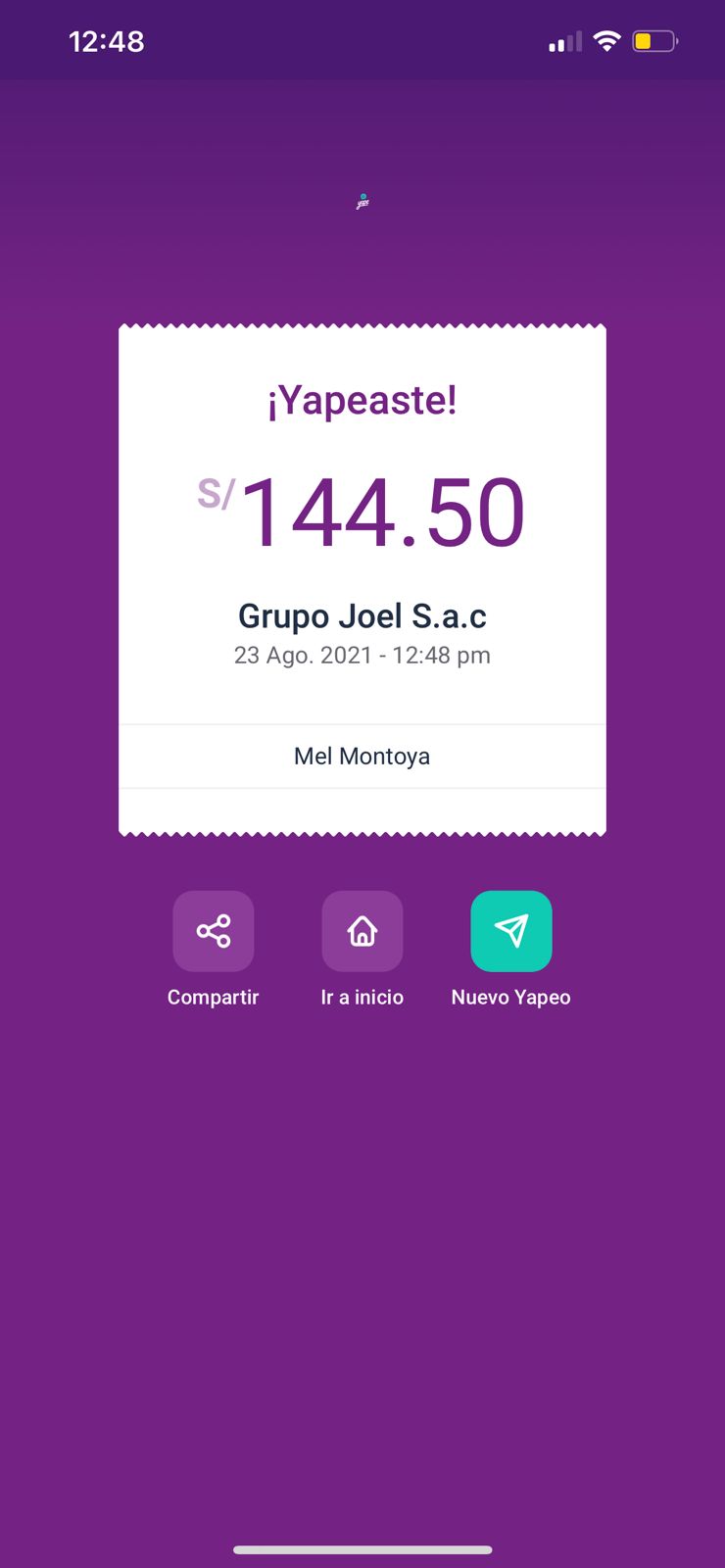Start a Nuevo Yapeo
The height and width of the screenshot is (1568, 725).
(x=511, y=931)
